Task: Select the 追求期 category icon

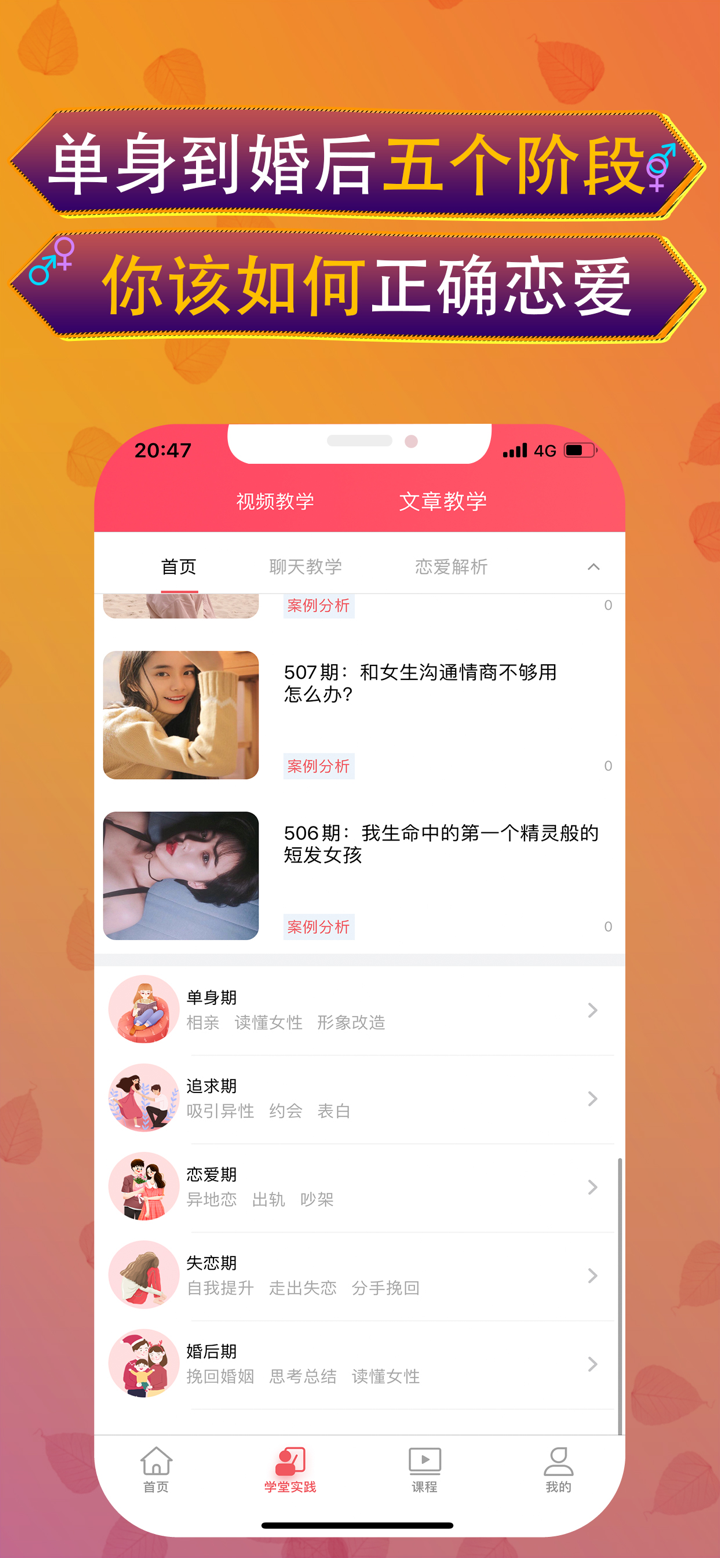Action: (x=143, y=1098)
